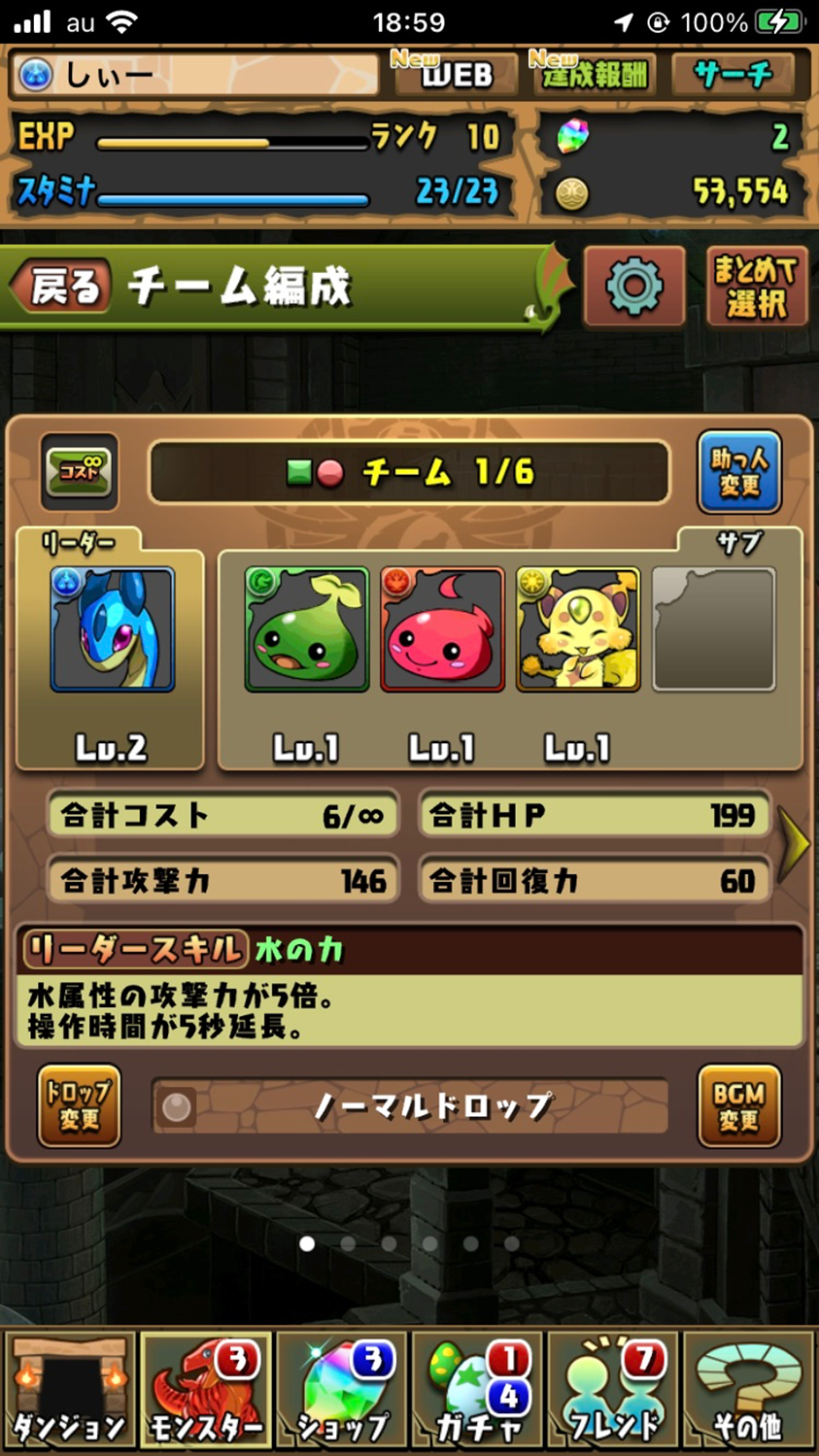Tap the empty sub monster slot
Viewport: 819px width, 1456px height.
coord(713,629)
